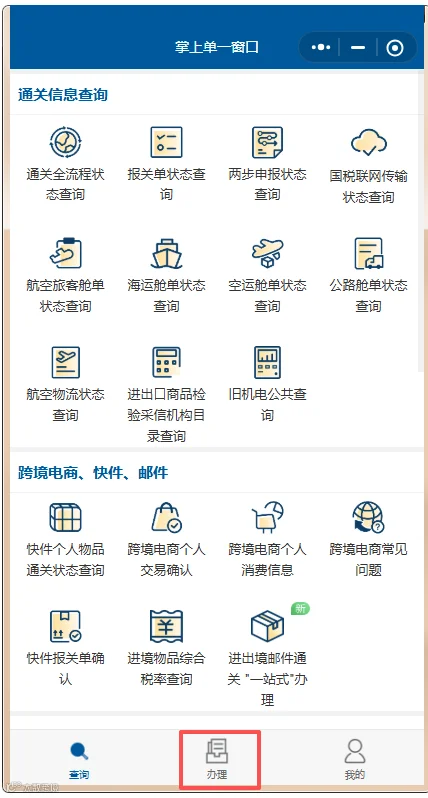428x798 pixels.
Task: Open 通关全流程状态查询
Action: click(x=65, y=164)
